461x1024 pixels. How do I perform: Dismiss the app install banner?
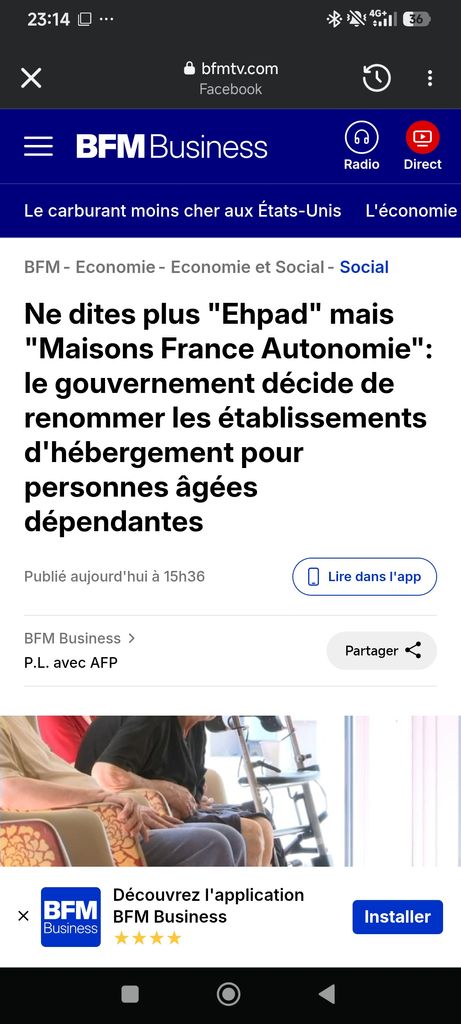point(23,916)
